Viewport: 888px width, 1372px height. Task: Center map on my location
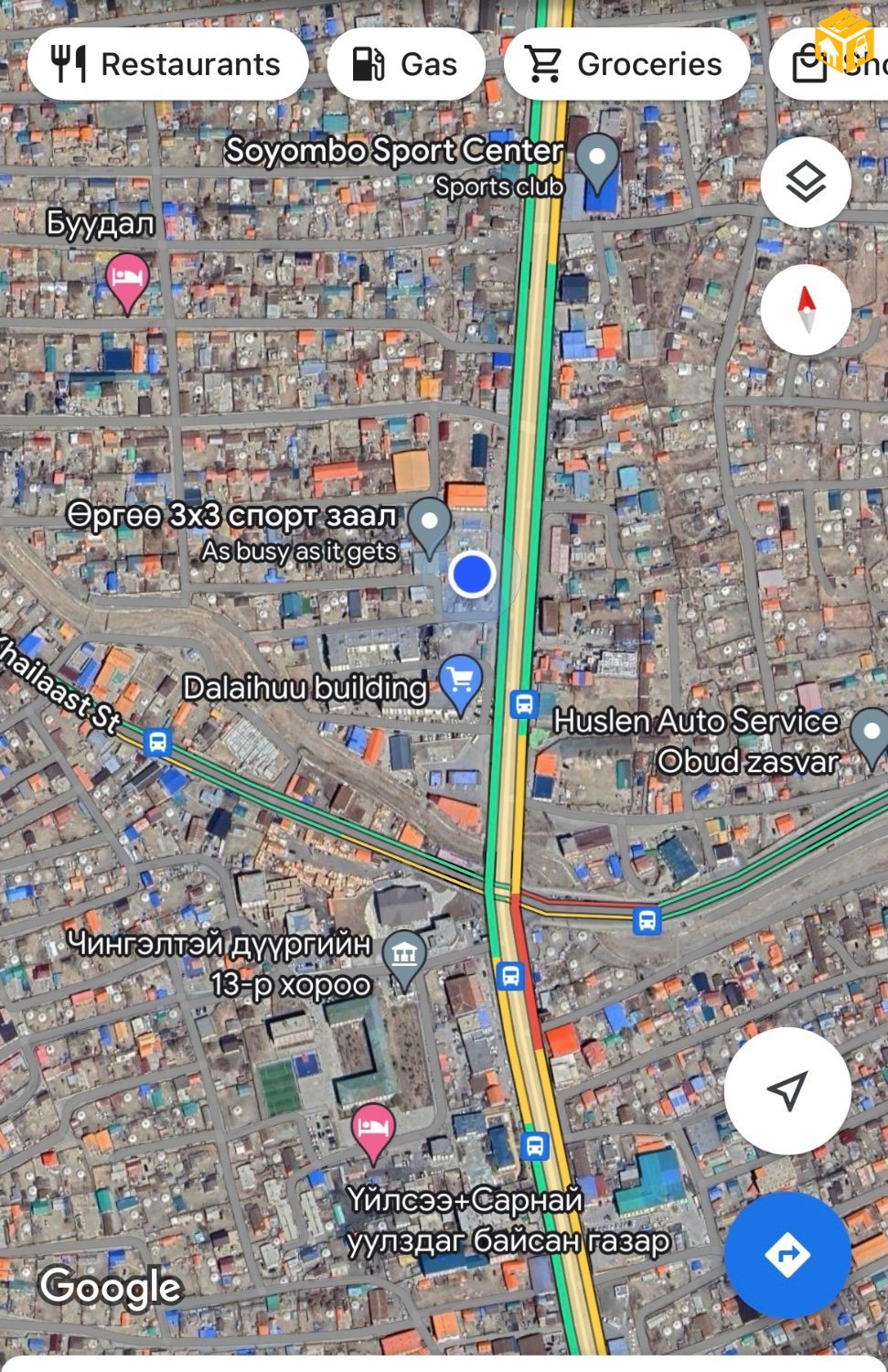pyautogui.click(x=787, y=1089)
